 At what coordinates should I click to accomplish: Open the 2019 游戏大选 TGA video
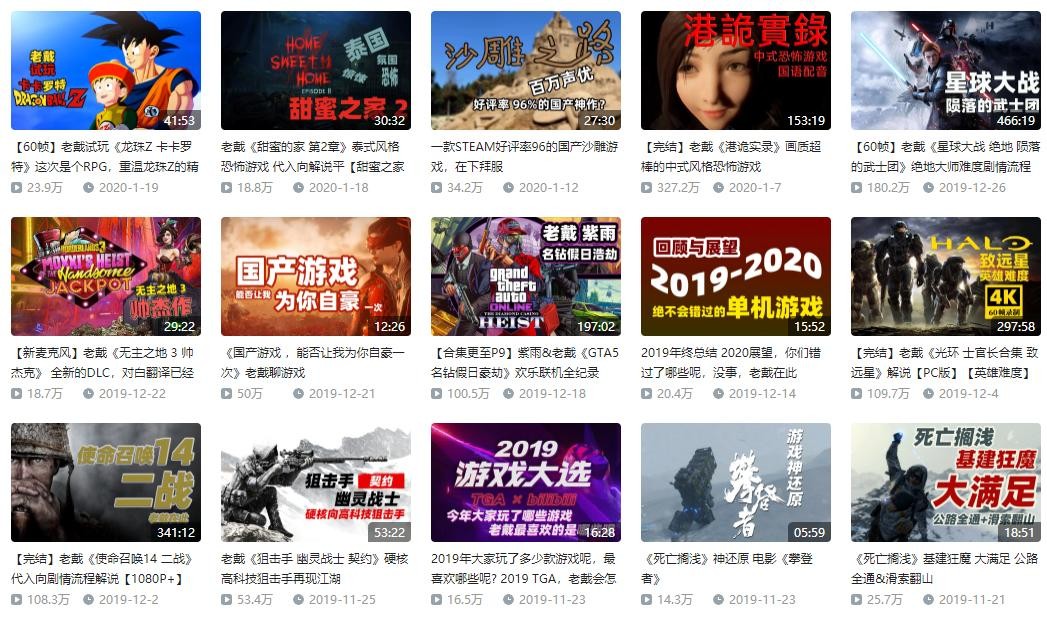525,482
